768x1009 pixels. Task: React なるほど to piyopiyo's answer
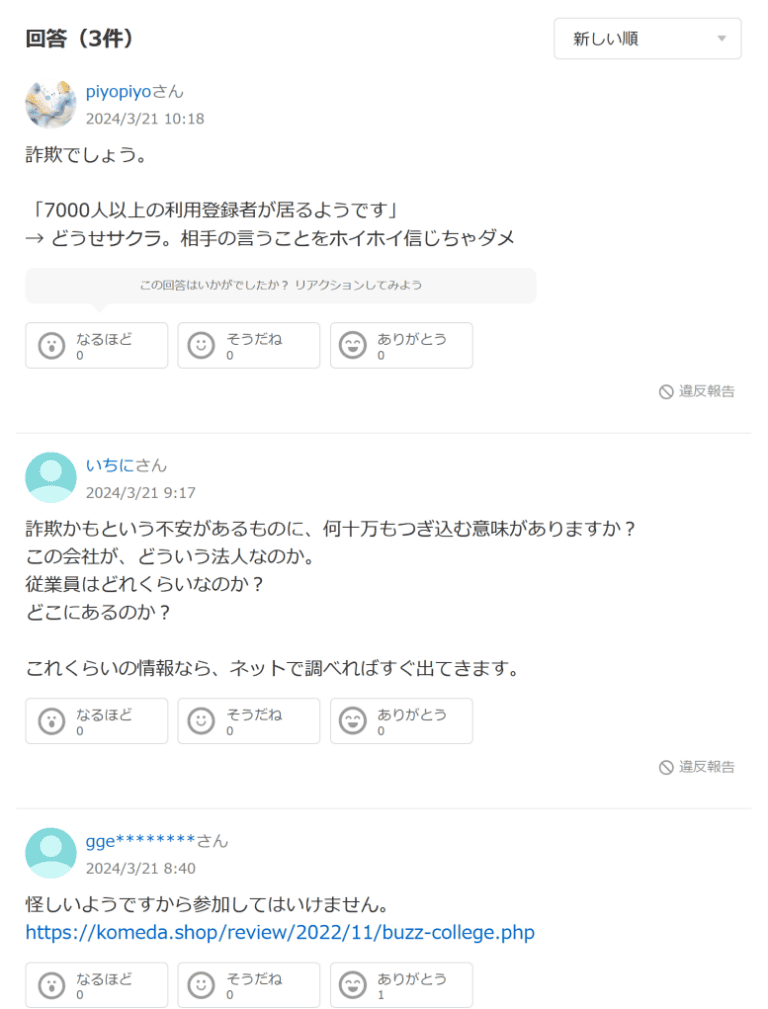[x=97, y=345]
